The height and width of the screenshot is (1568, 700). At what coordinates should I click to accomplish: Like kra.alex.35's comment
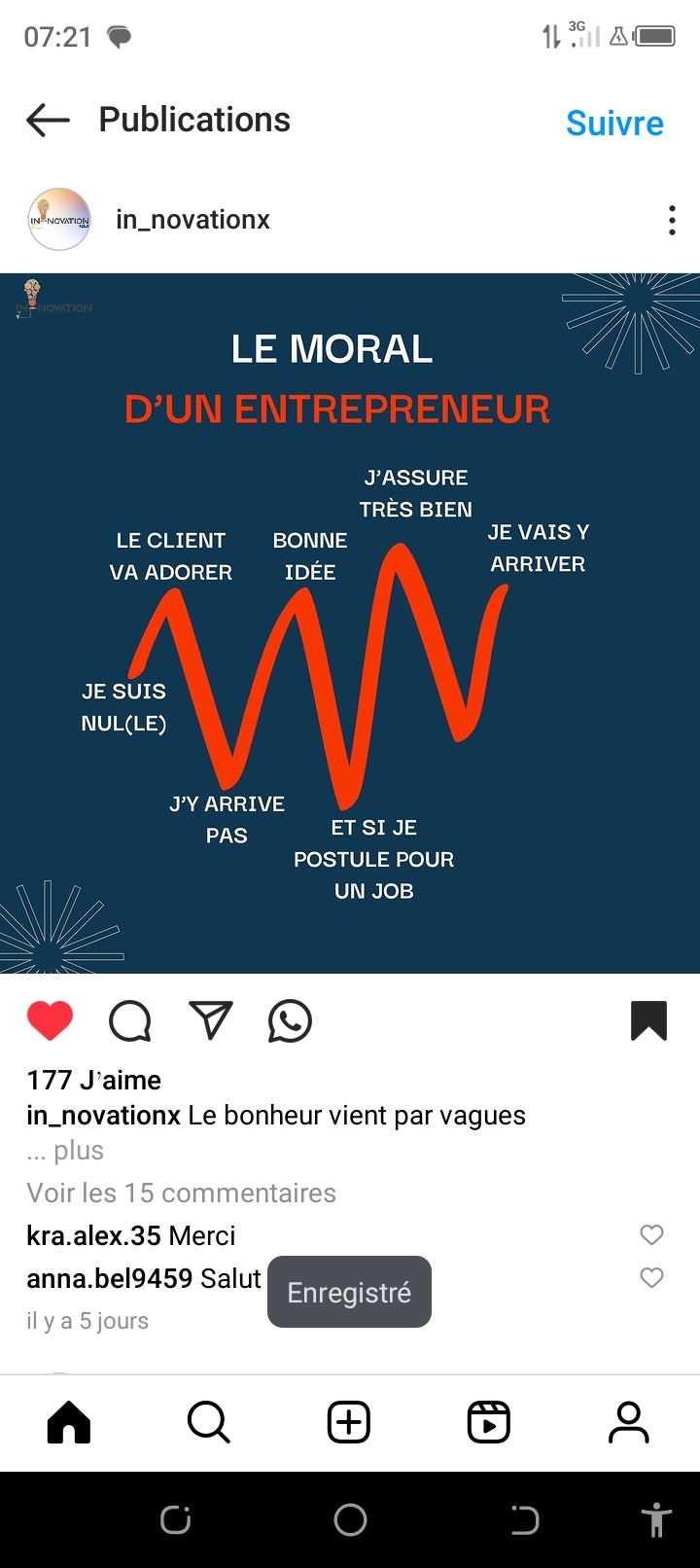(x=651, y=1235)
